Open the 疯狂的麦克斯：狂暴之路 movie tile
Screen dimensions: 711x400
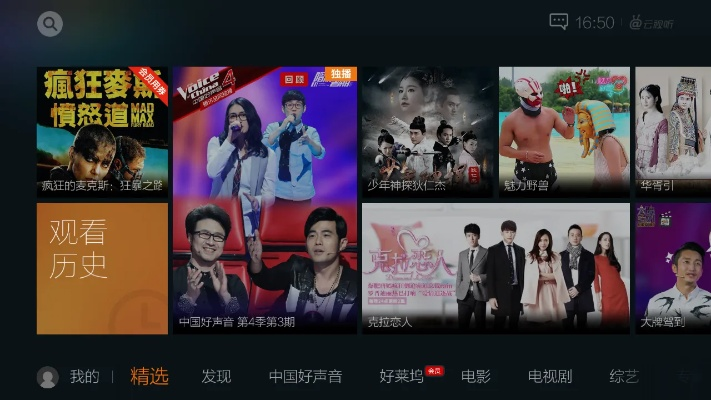(x=102, y=132)
